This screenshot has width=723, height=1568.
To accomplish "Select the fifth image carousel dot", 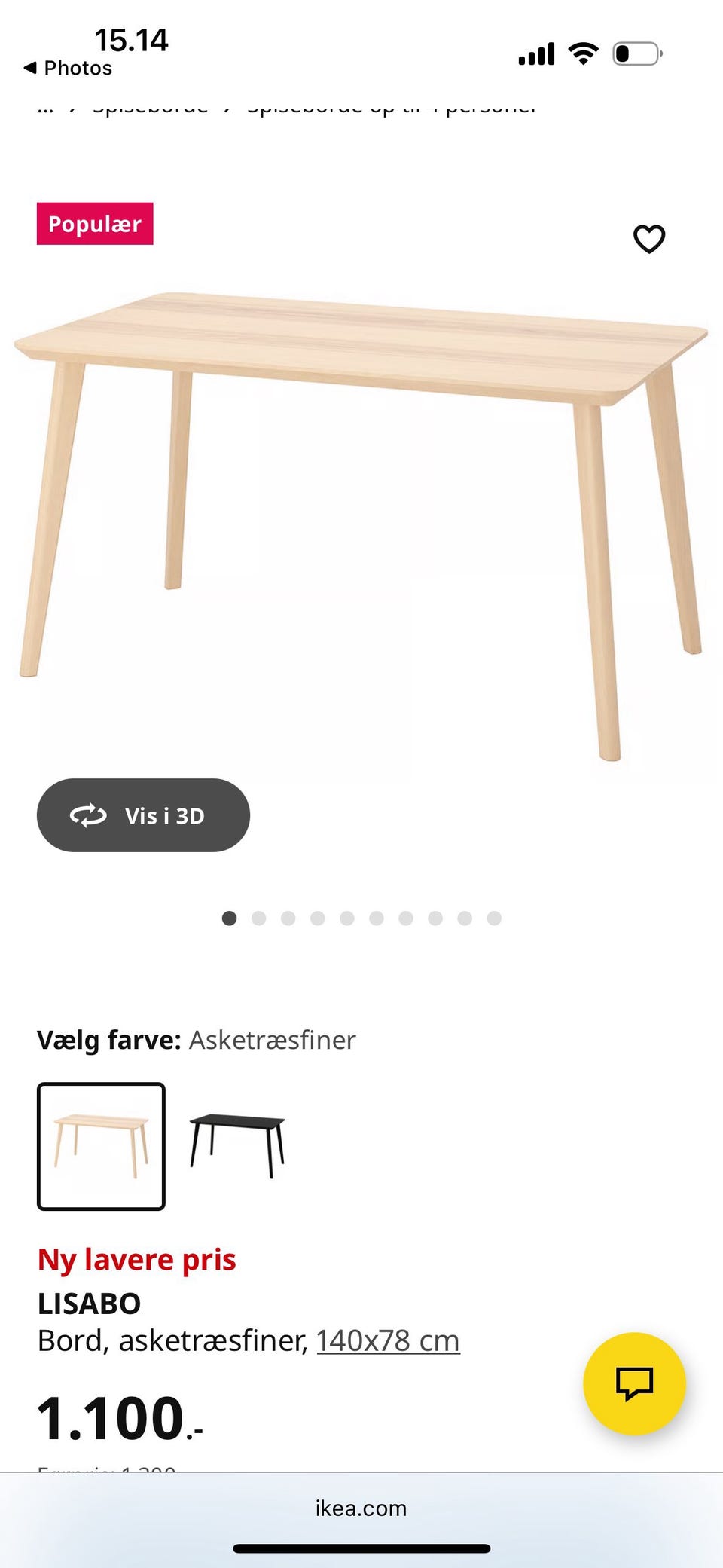I will [x=347, y=918].
